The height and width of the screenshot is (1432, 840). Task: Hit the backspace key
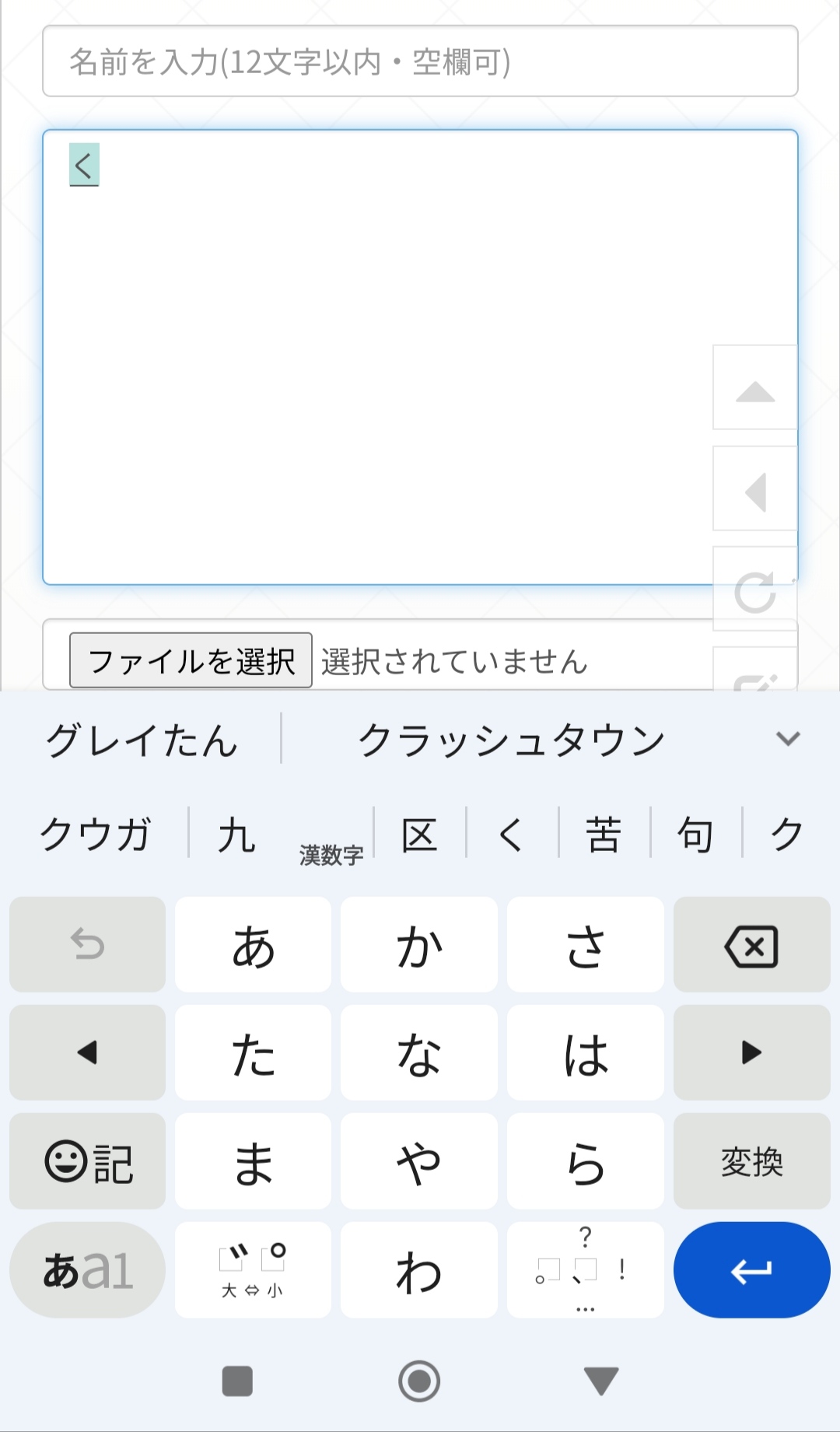click(751, 945)
